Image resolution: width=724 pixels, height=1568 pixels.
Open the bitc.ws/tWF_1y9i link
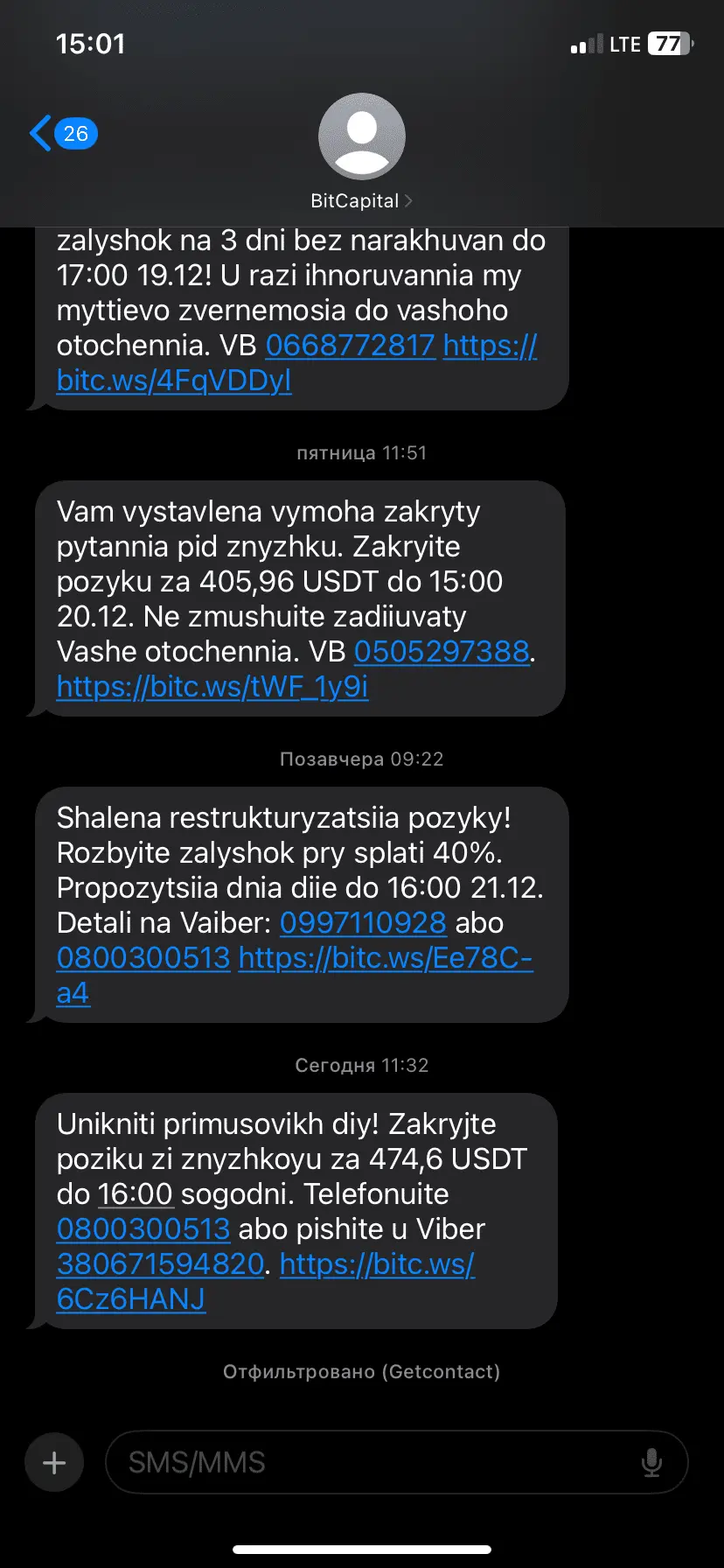pos(212,687)
